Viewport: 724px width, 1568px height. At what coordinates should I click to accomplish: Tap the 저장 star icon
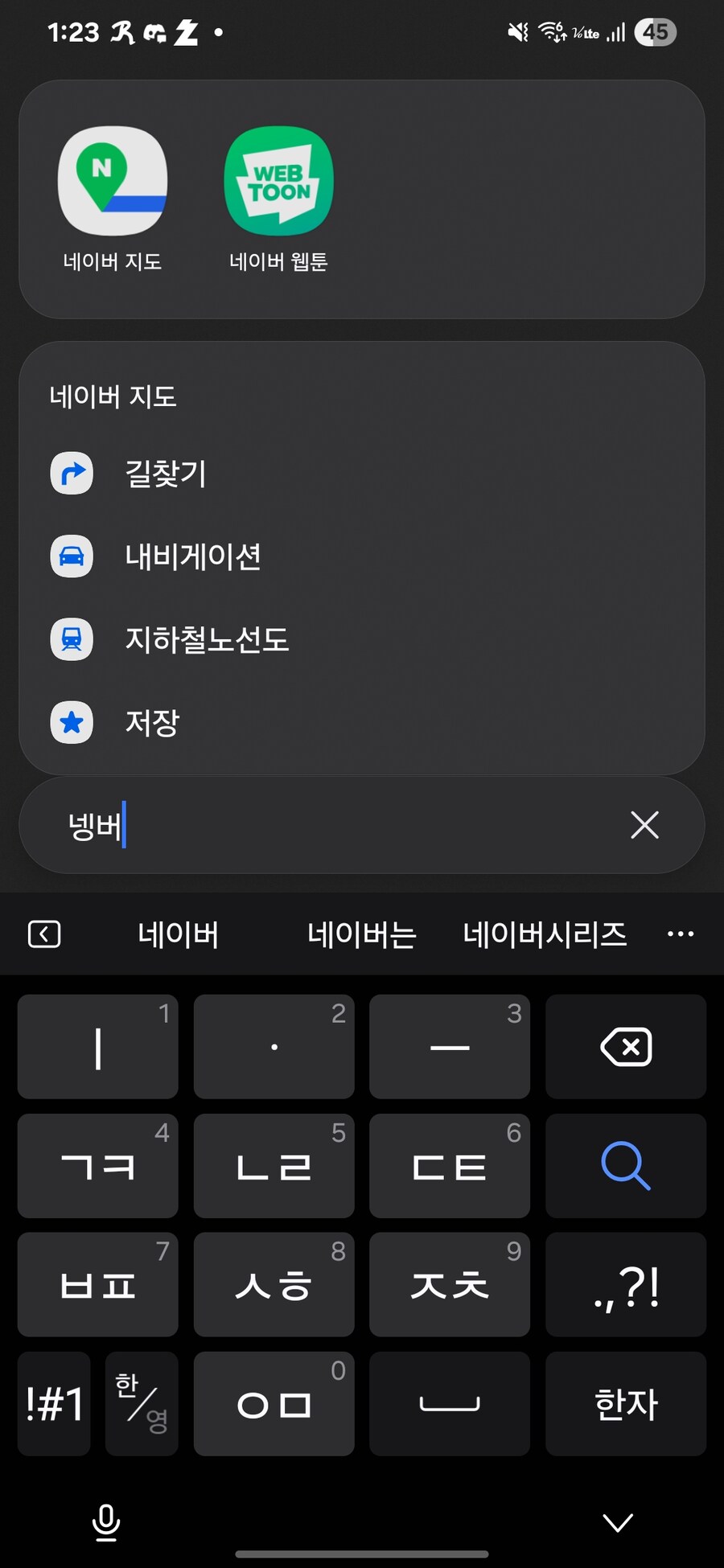[x=72, y=723]
